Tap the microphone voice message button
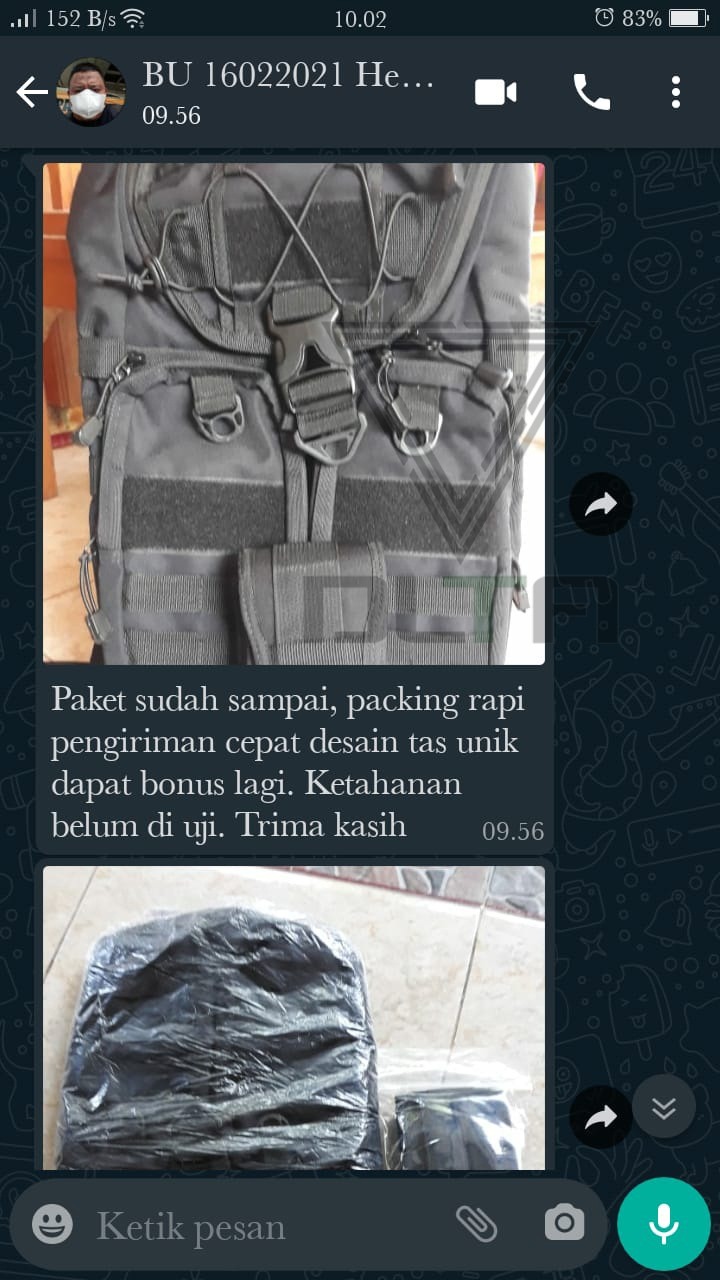 [663, 1224]
